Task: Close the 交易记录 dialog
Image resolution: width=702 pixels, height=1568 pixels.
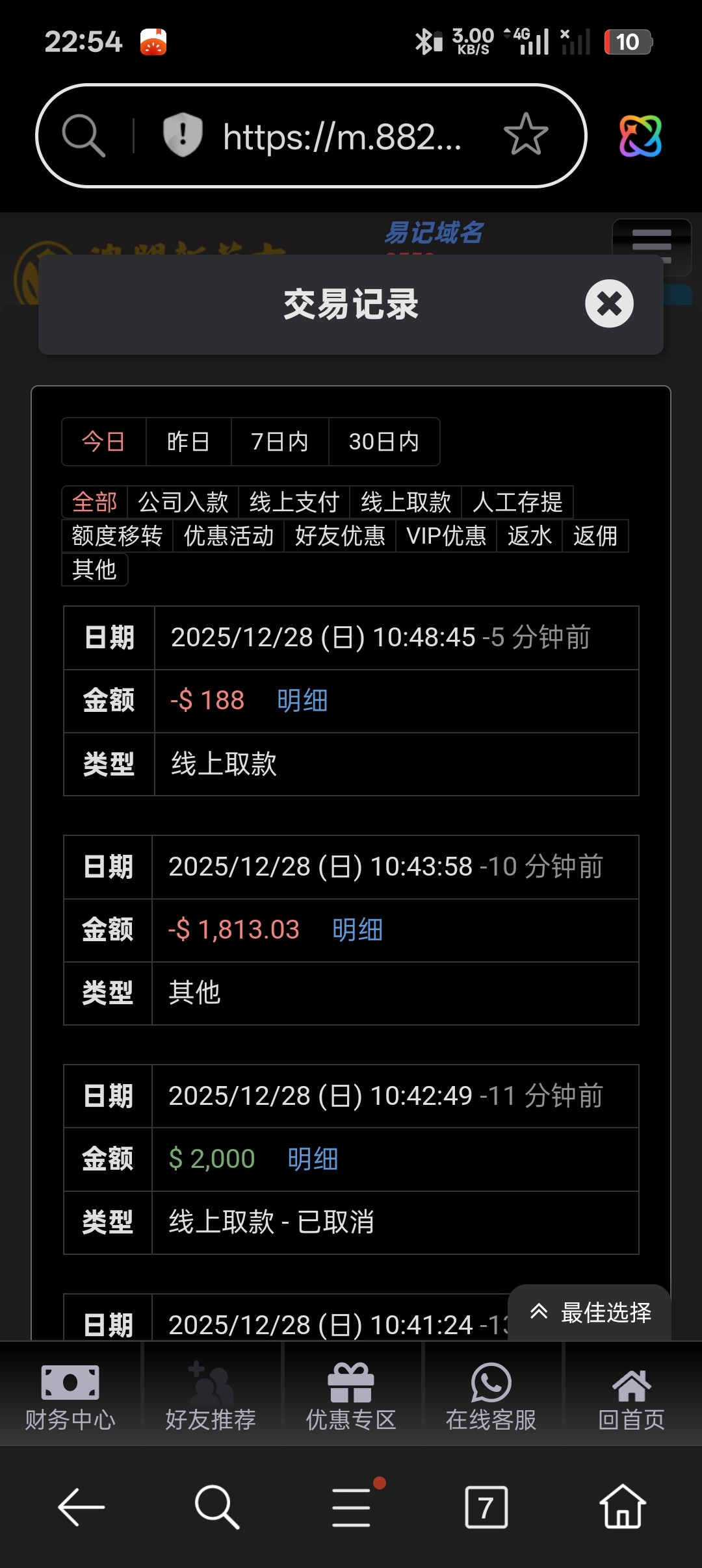Action: click(609, 304)
